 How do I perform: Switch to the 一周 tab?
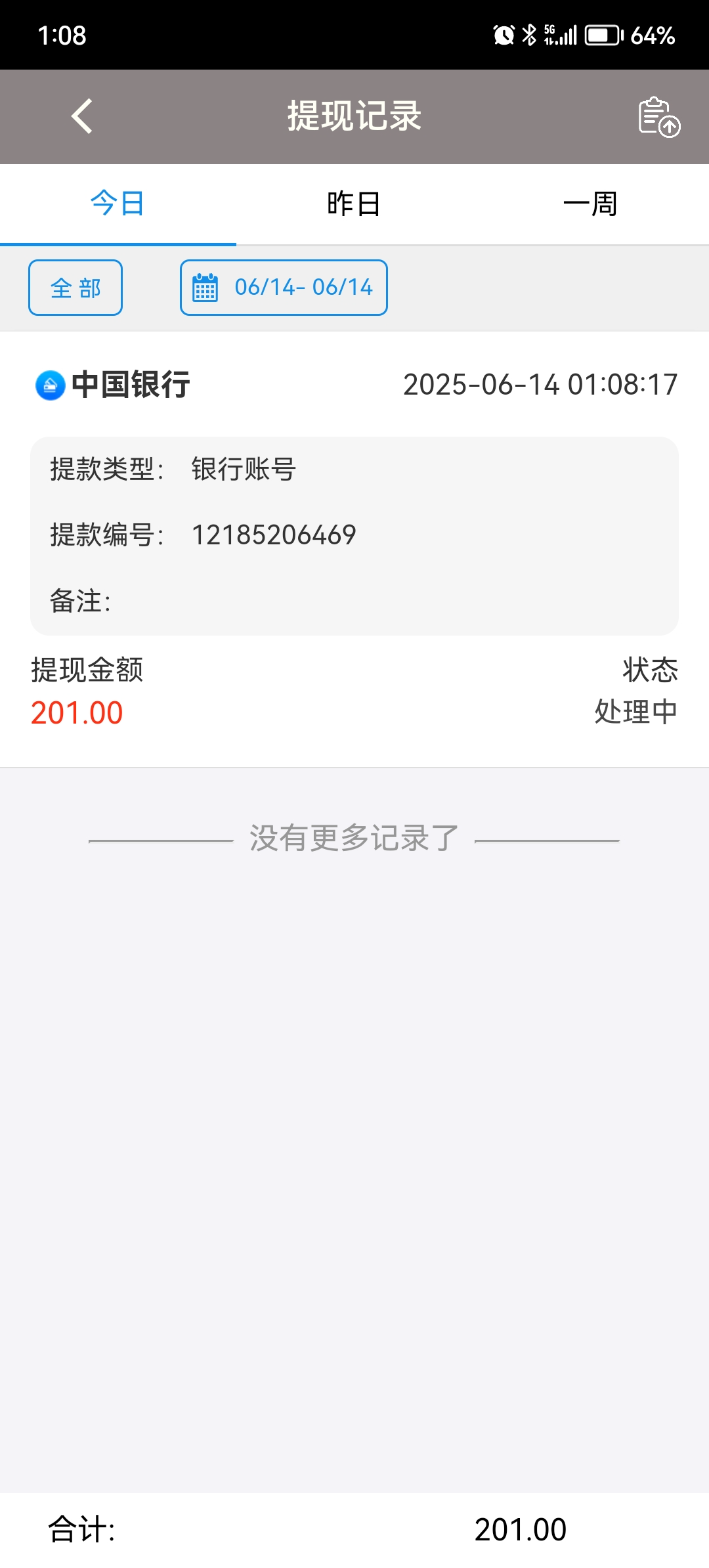point(590,204)
